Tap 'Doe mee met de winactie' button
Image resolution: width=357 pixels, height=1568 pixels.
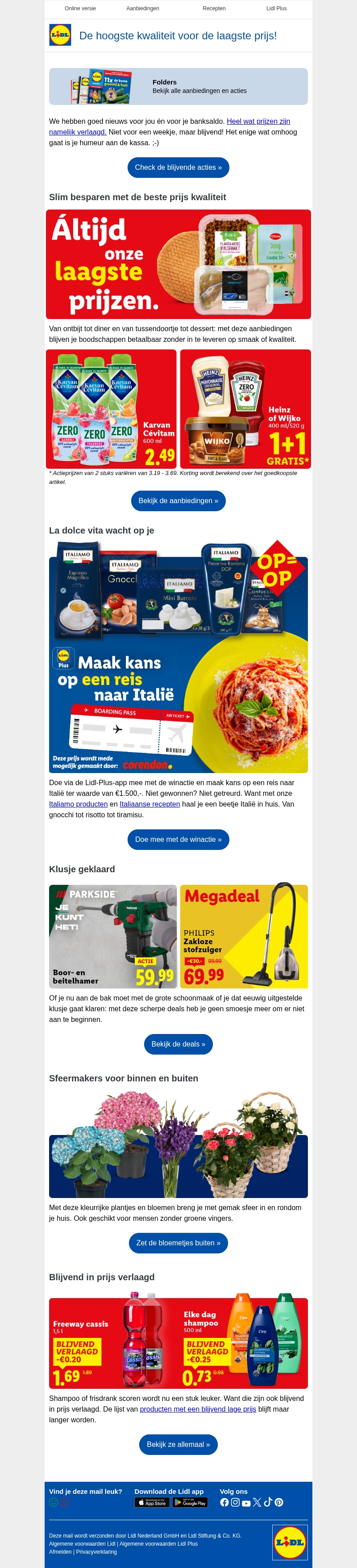[178, 839]
